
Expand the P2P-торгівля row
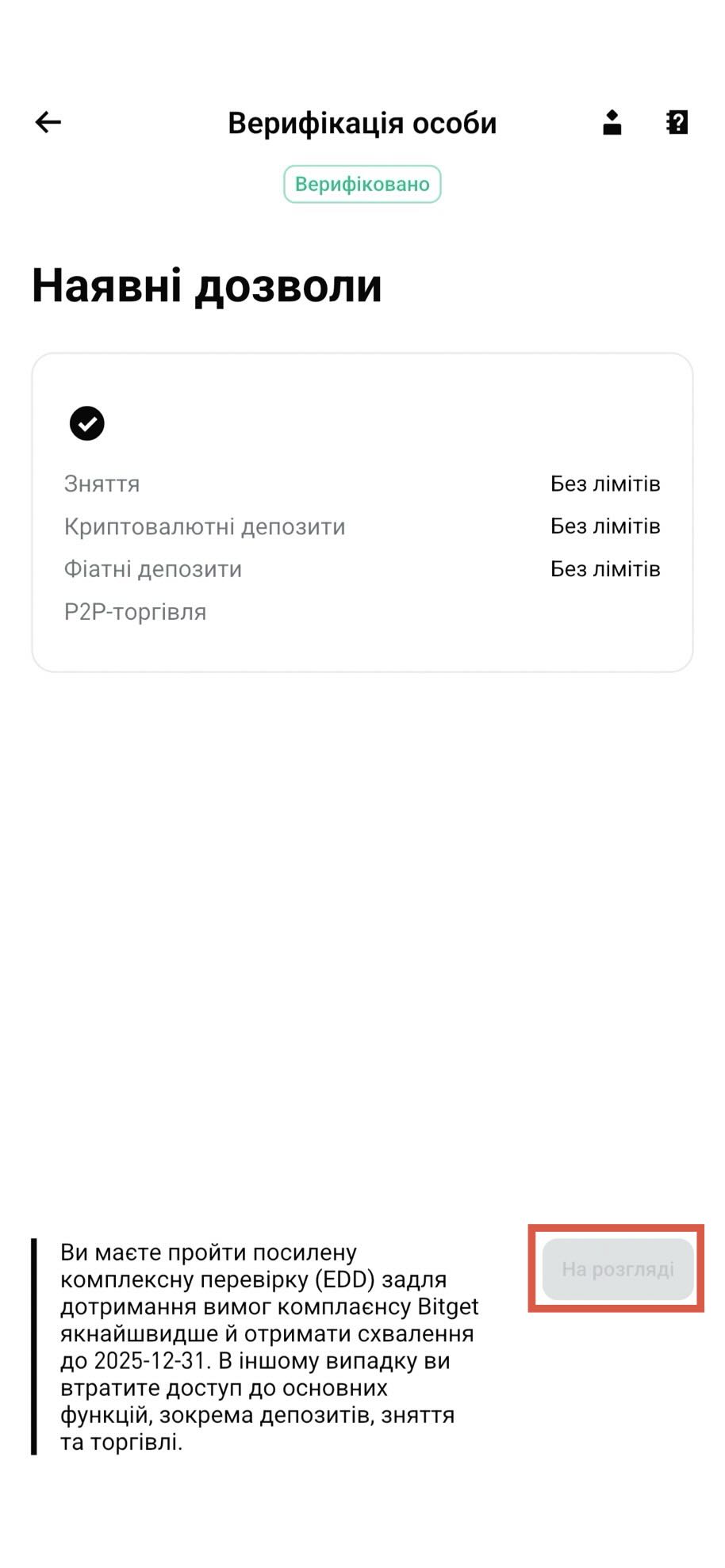pyautogui.click(x=136, y=610)
